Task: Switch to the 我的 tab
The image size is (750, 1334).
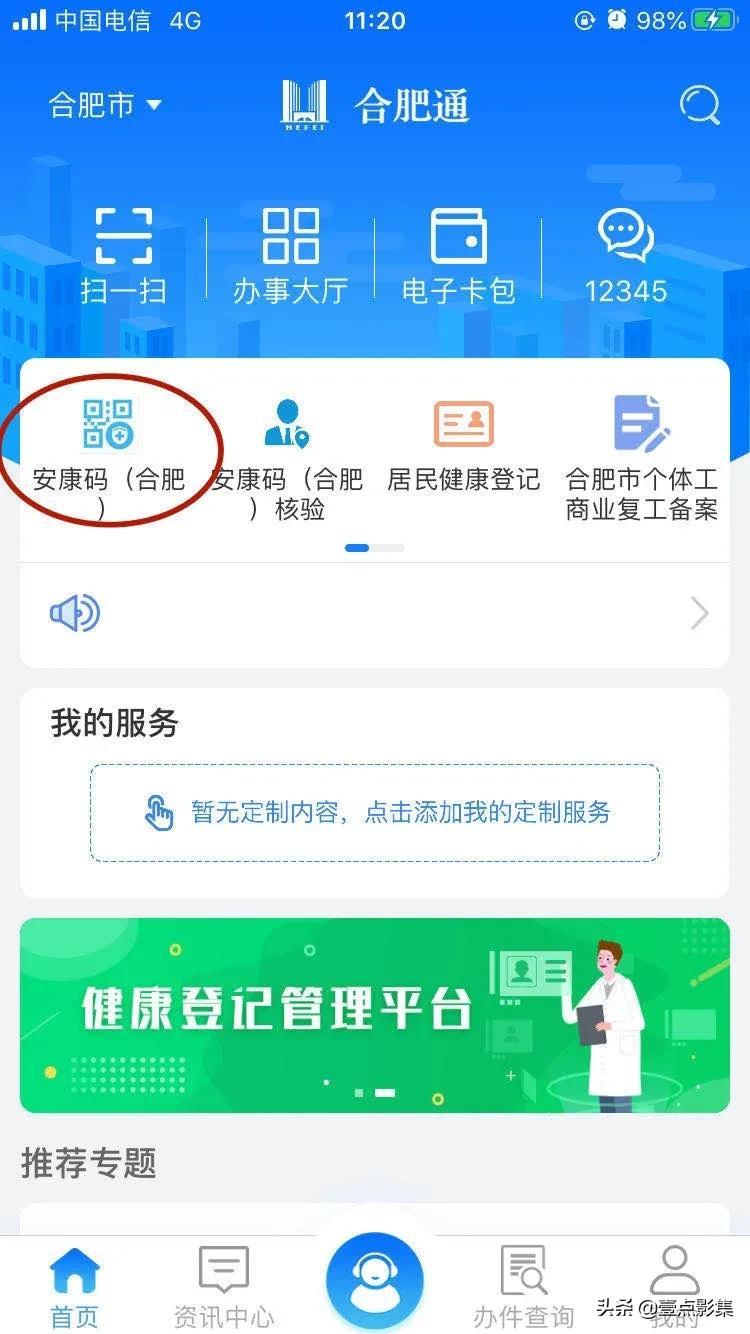Action: click(x=675, y=1285)
